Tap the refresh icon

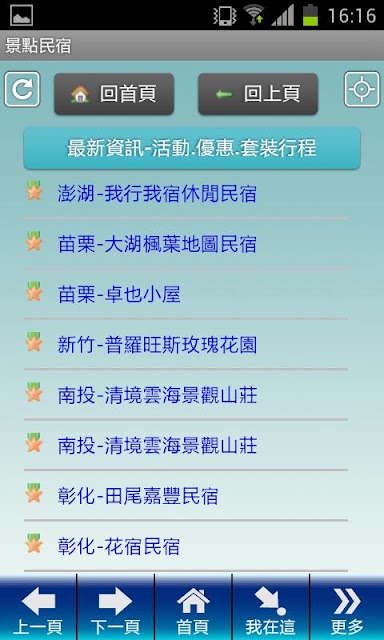coord(22,89)
